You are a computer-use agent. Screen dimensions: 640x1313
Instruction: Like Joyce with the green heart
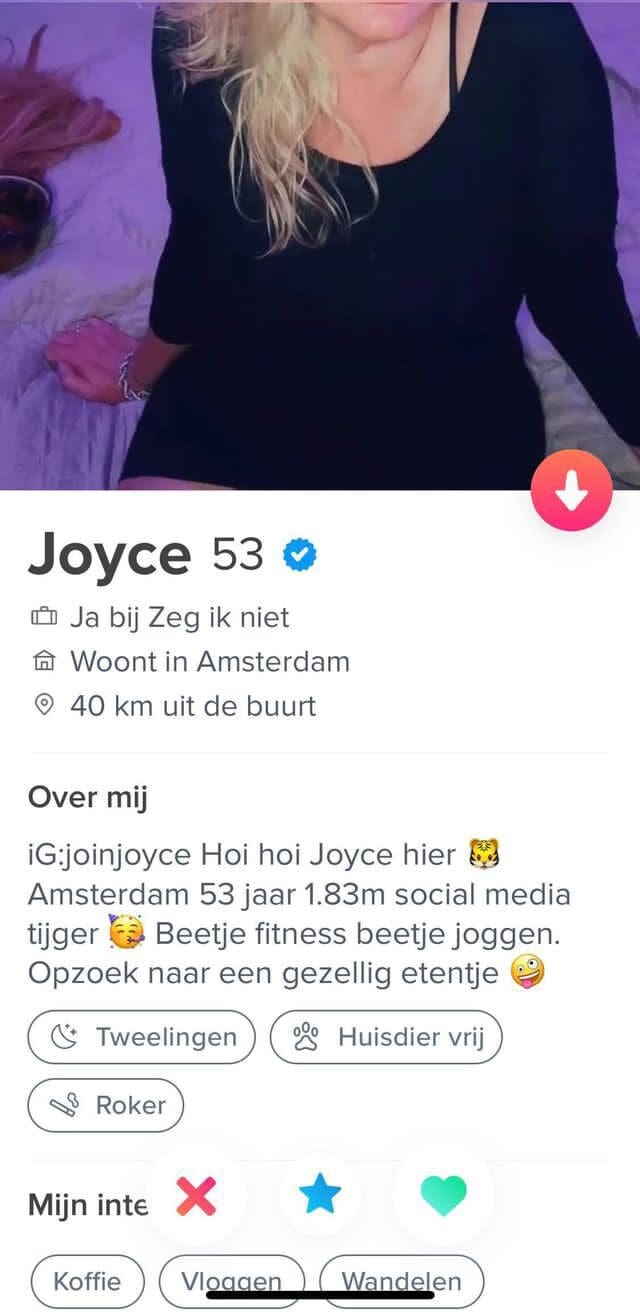pyautogui.click(x=444, y=1195)
